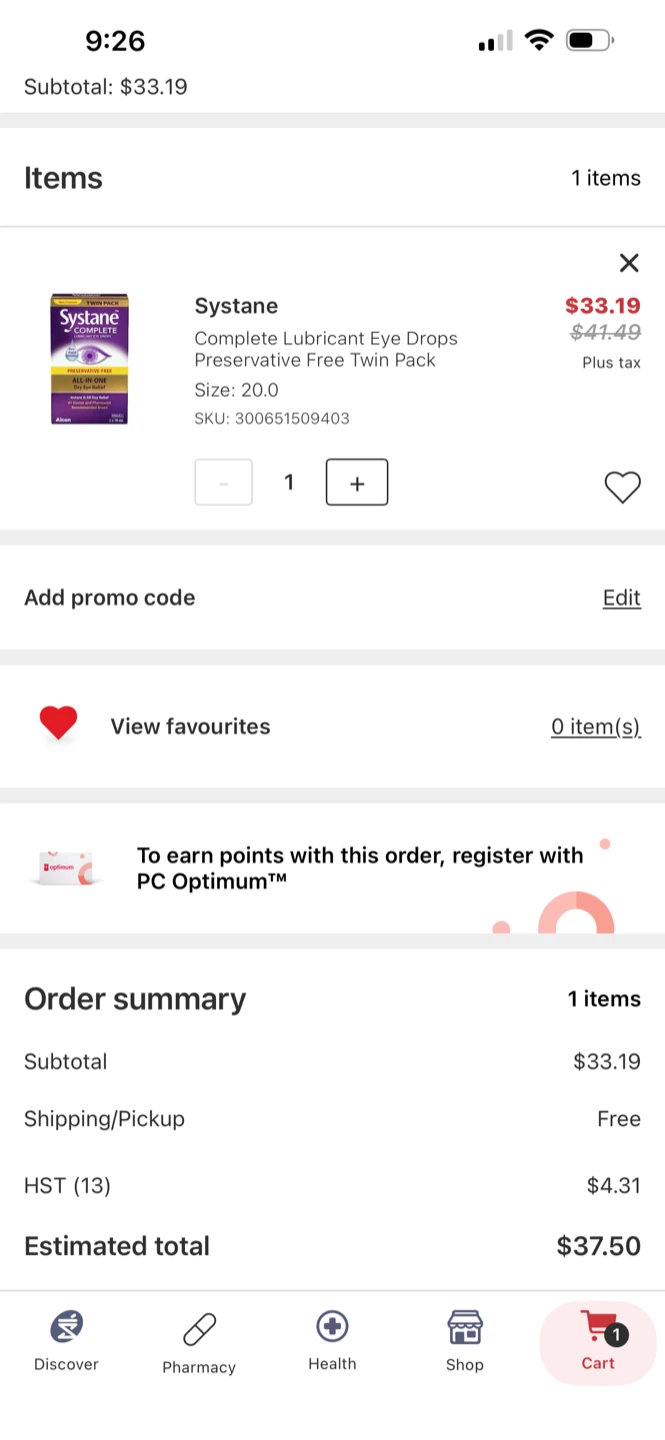Image resolution: width=665 pixels, height=1440 pixels.
Task: Tap Edit next to Add promo code
Action: 622,598
